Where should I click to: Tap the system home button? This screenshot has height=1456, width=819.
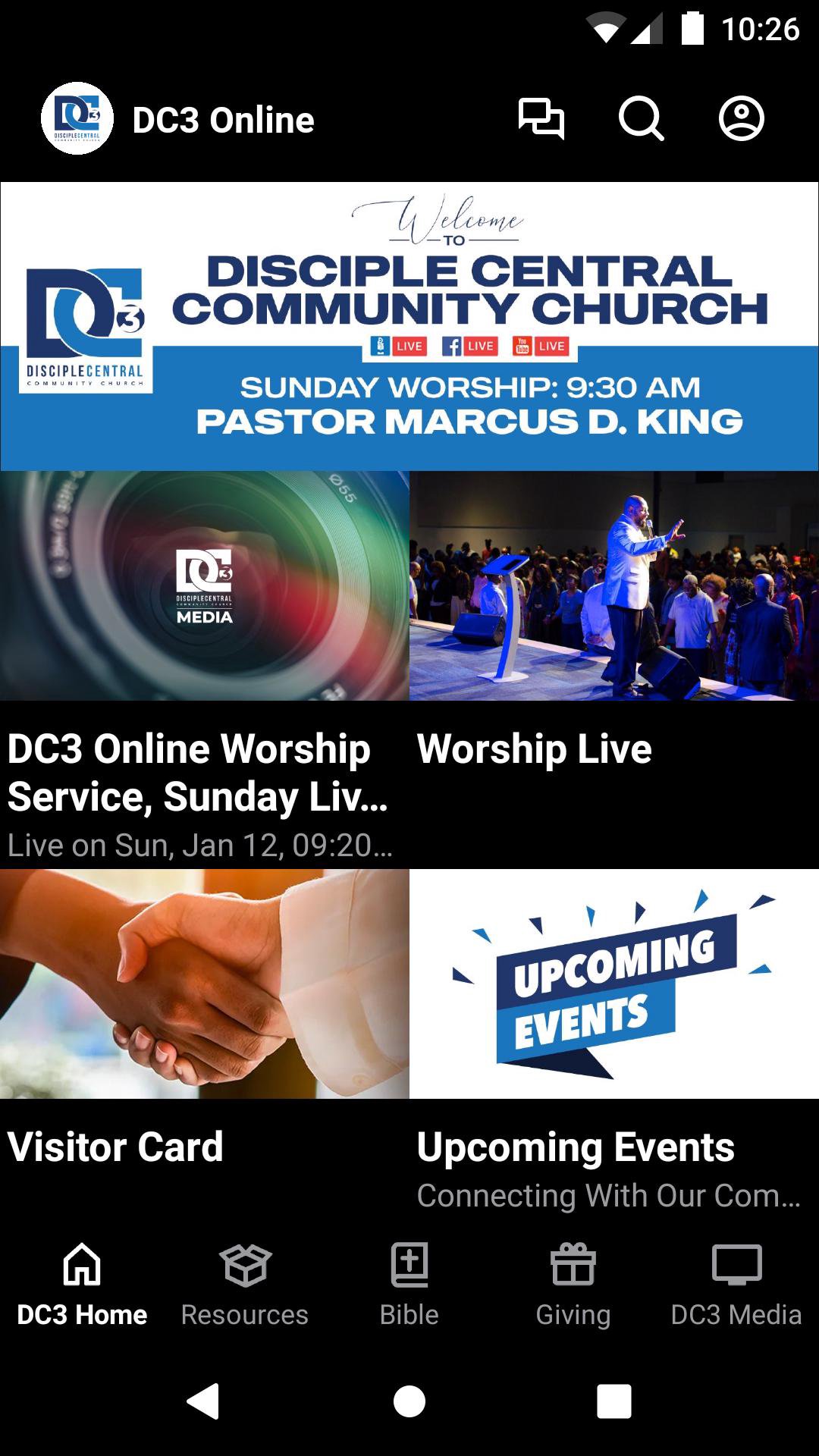pos(409,1401)
